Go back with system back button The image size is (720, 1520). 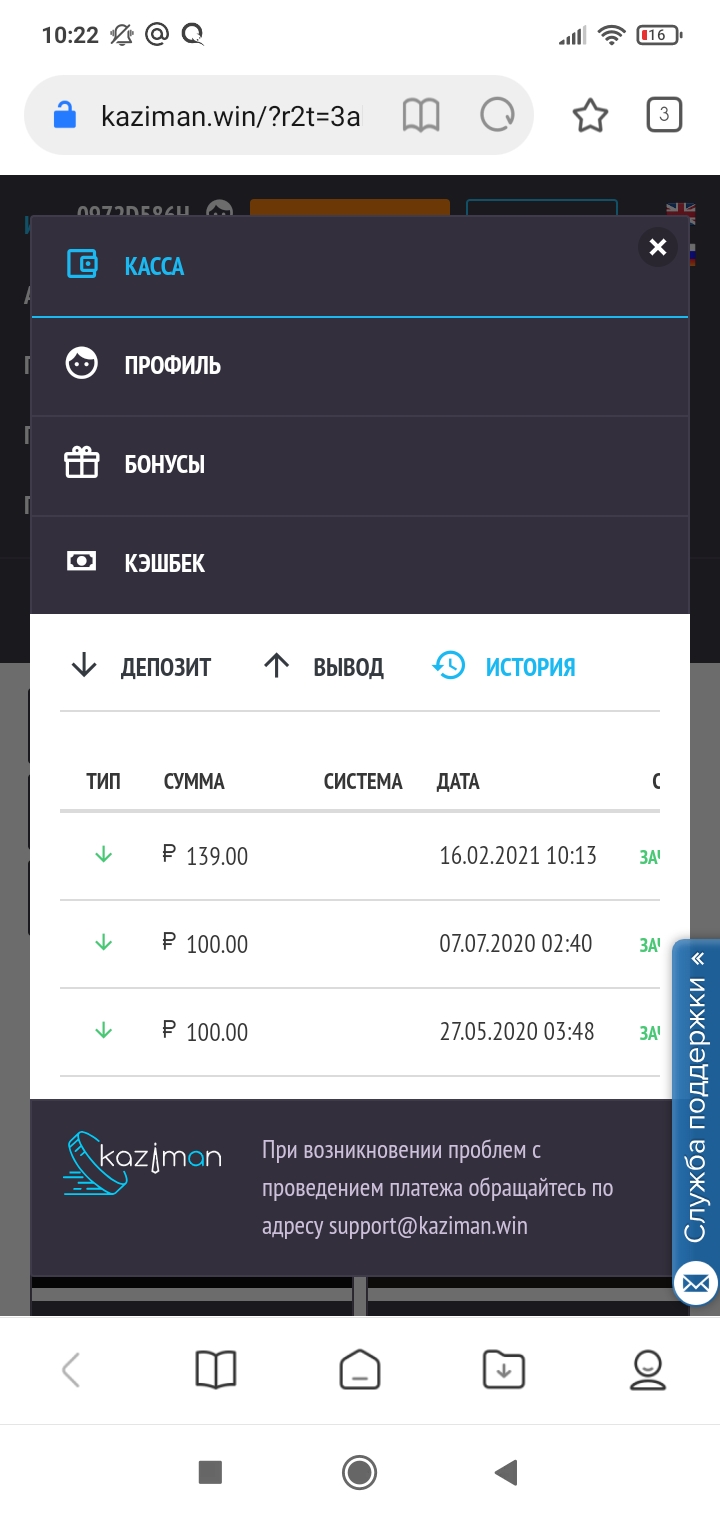pos(507,1471)
